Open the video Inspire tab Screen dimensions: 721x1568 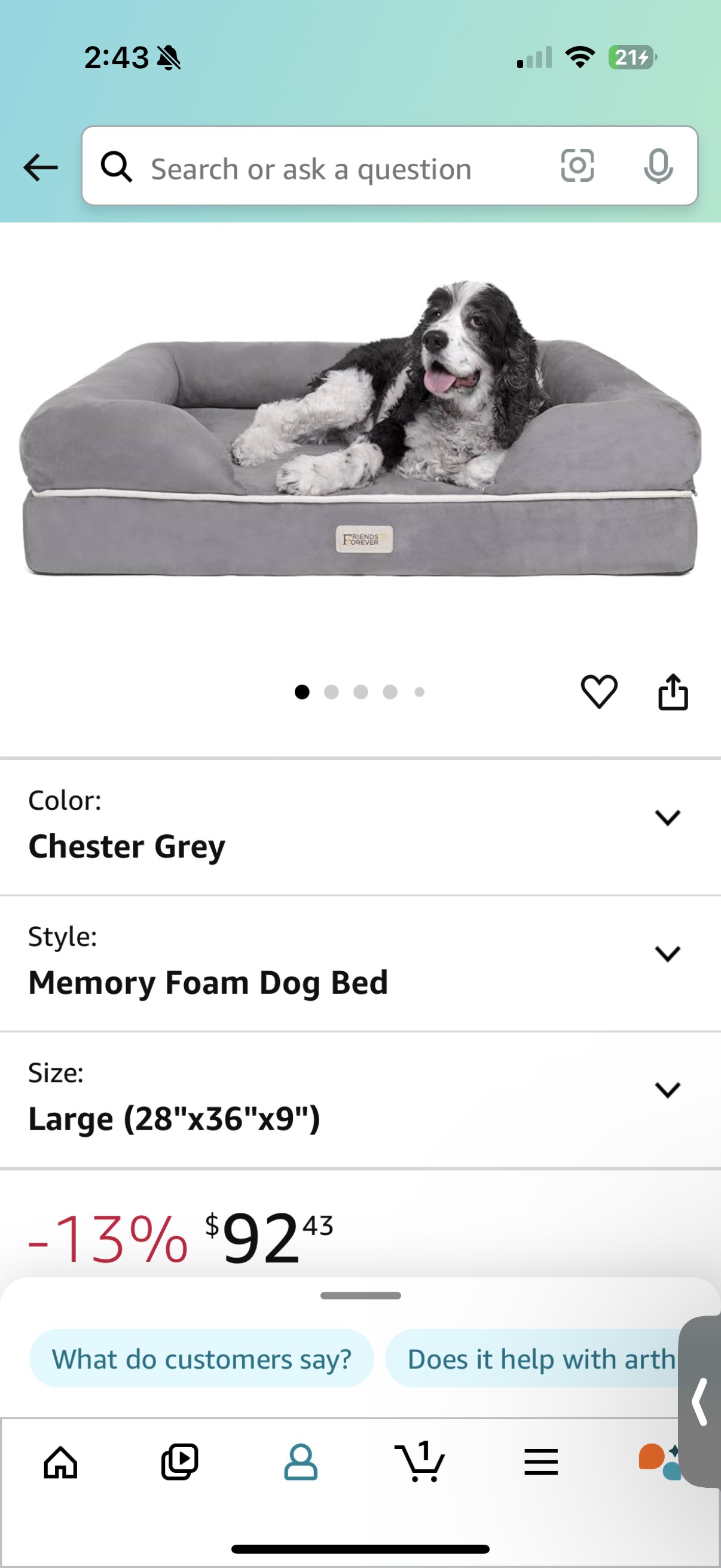(179, 1462)
